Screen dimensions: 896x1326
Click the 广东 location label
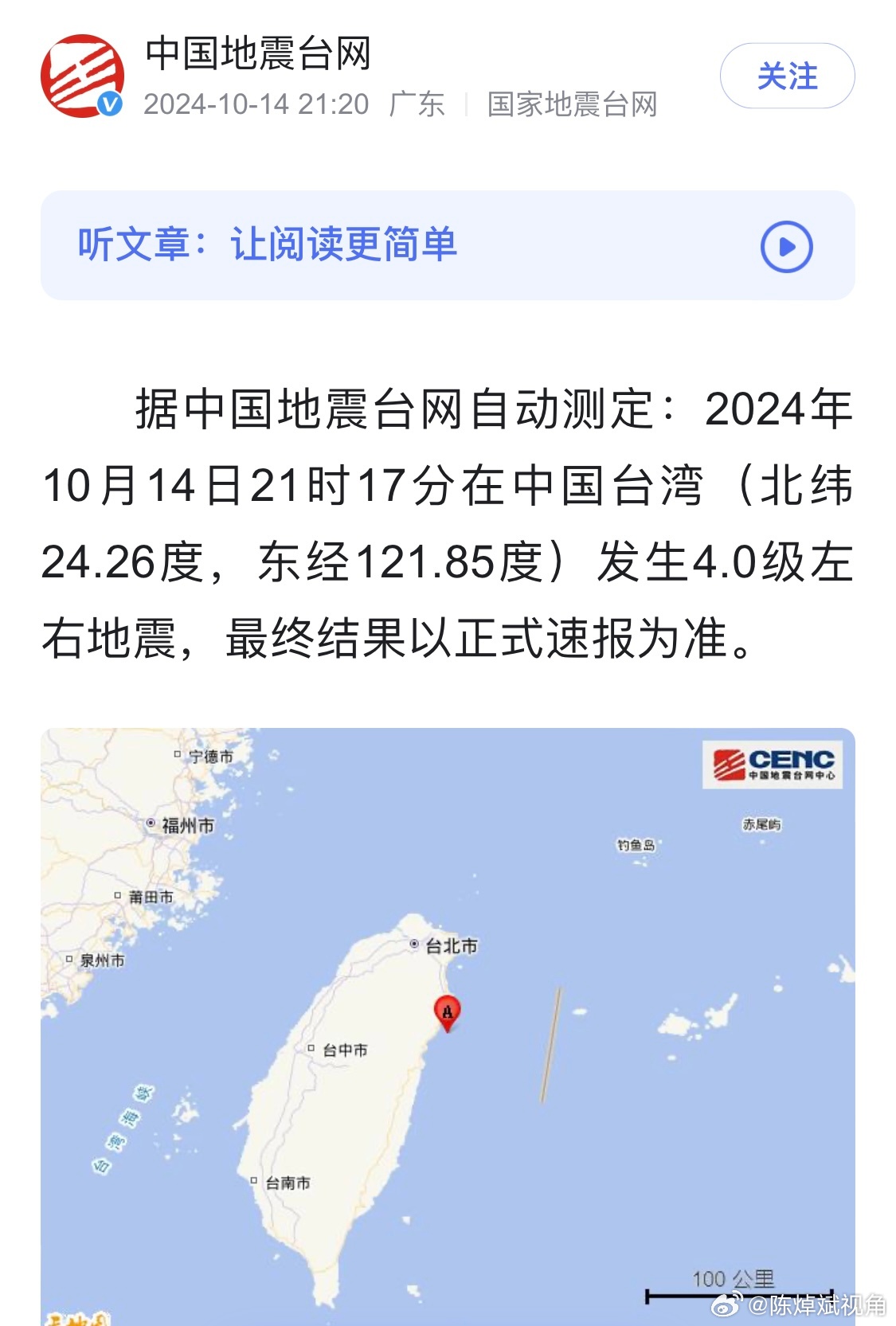[417, 104]
